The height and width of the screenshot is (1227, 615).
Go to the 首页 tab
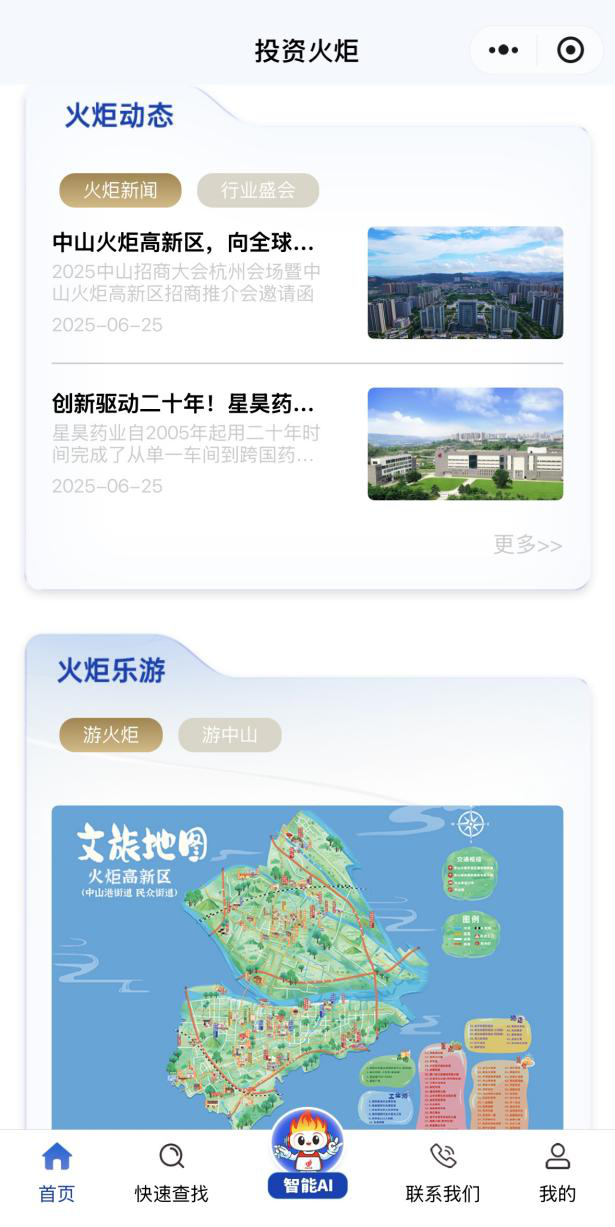(57, 1173)
